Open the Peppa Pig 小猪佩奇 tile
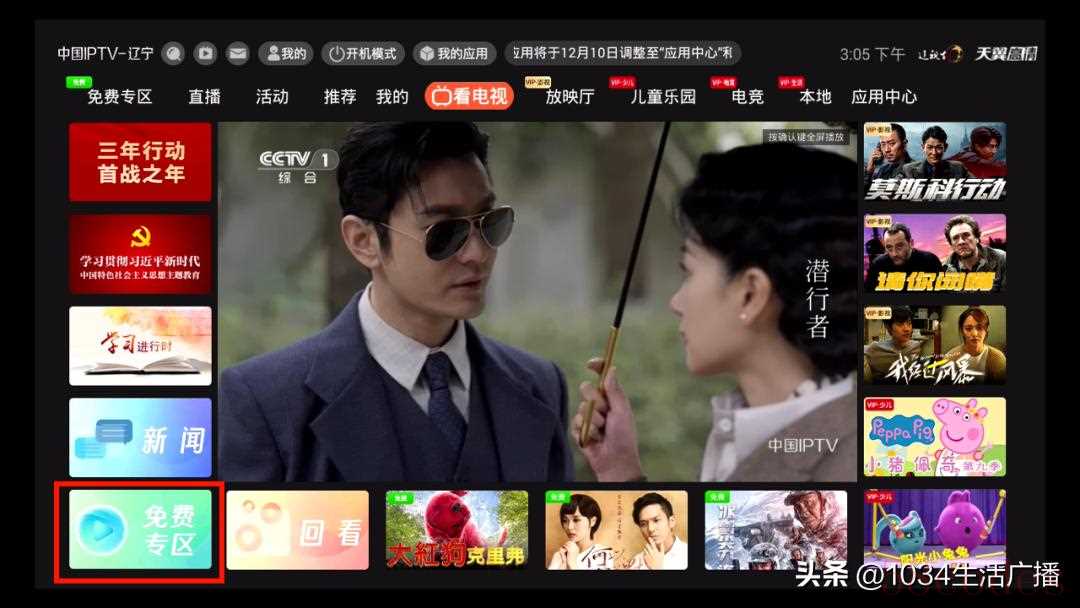 pyautogui.click(x=935, y=437)
